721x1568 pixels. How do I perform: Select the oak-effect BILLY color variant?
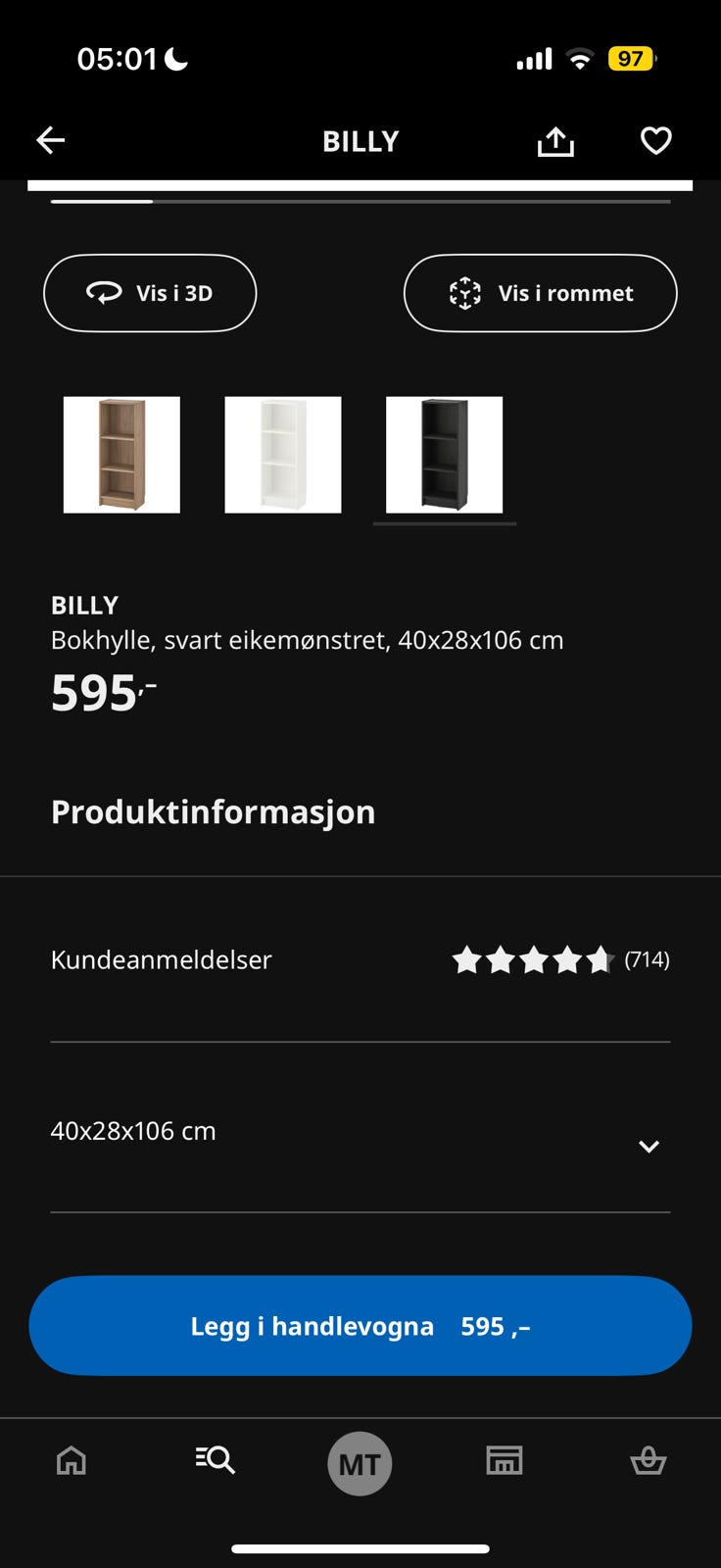tap(121, 455)
